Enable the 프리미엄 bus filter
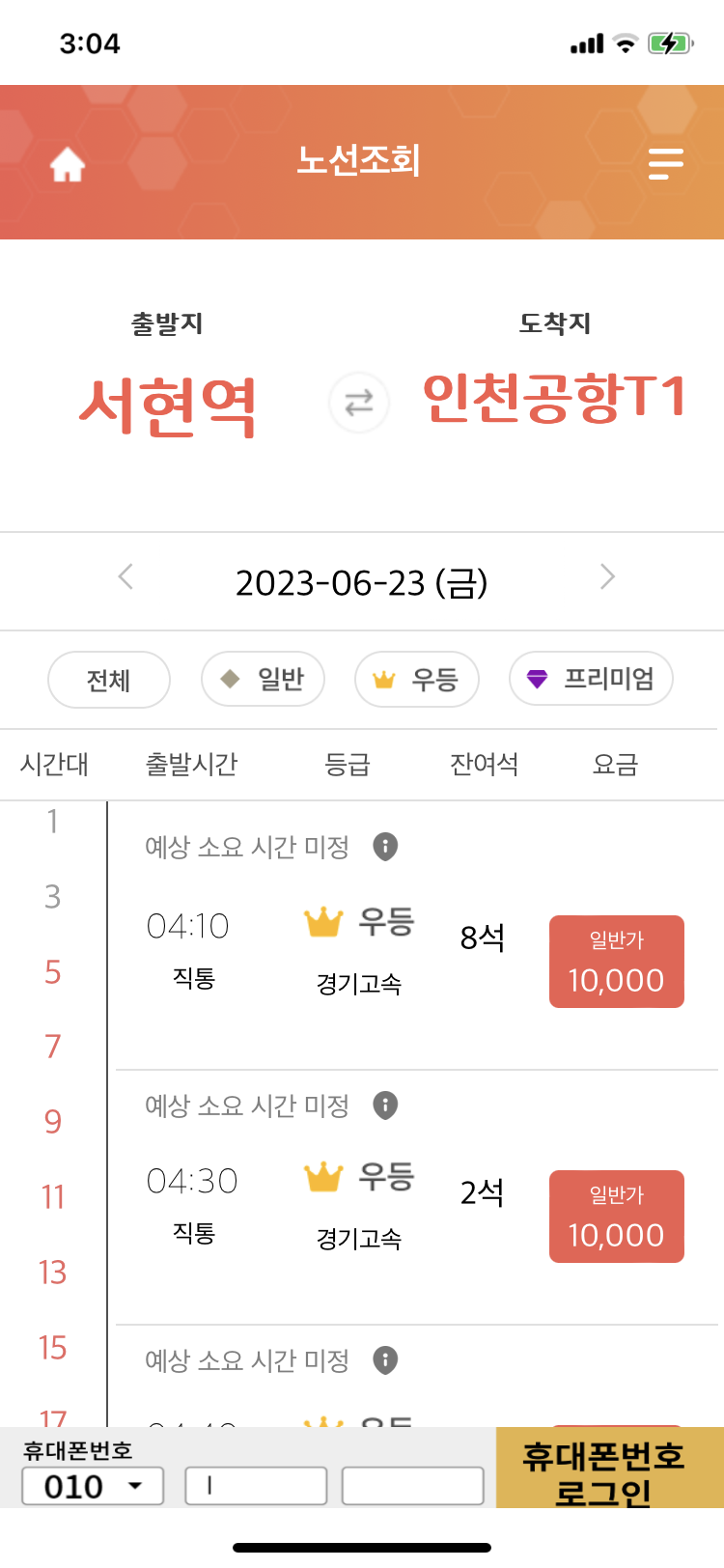Viewport: 724px width, 1568px height. 590,679
